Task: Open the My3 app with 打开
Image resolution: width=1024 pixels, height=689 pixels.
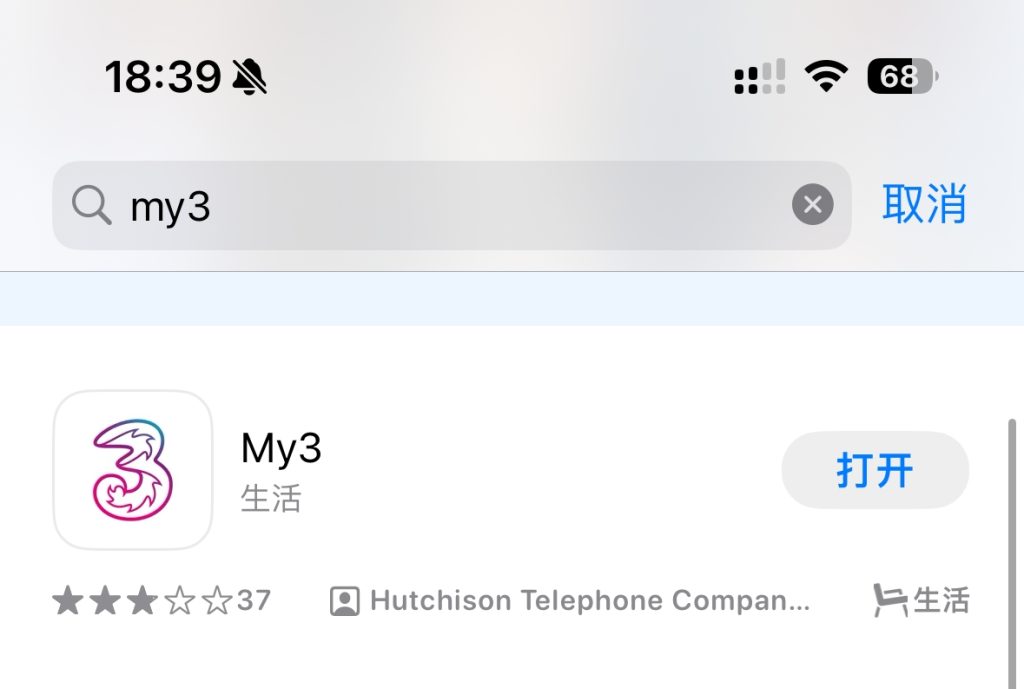Action: pyautogui.click(x=875, y=470)
